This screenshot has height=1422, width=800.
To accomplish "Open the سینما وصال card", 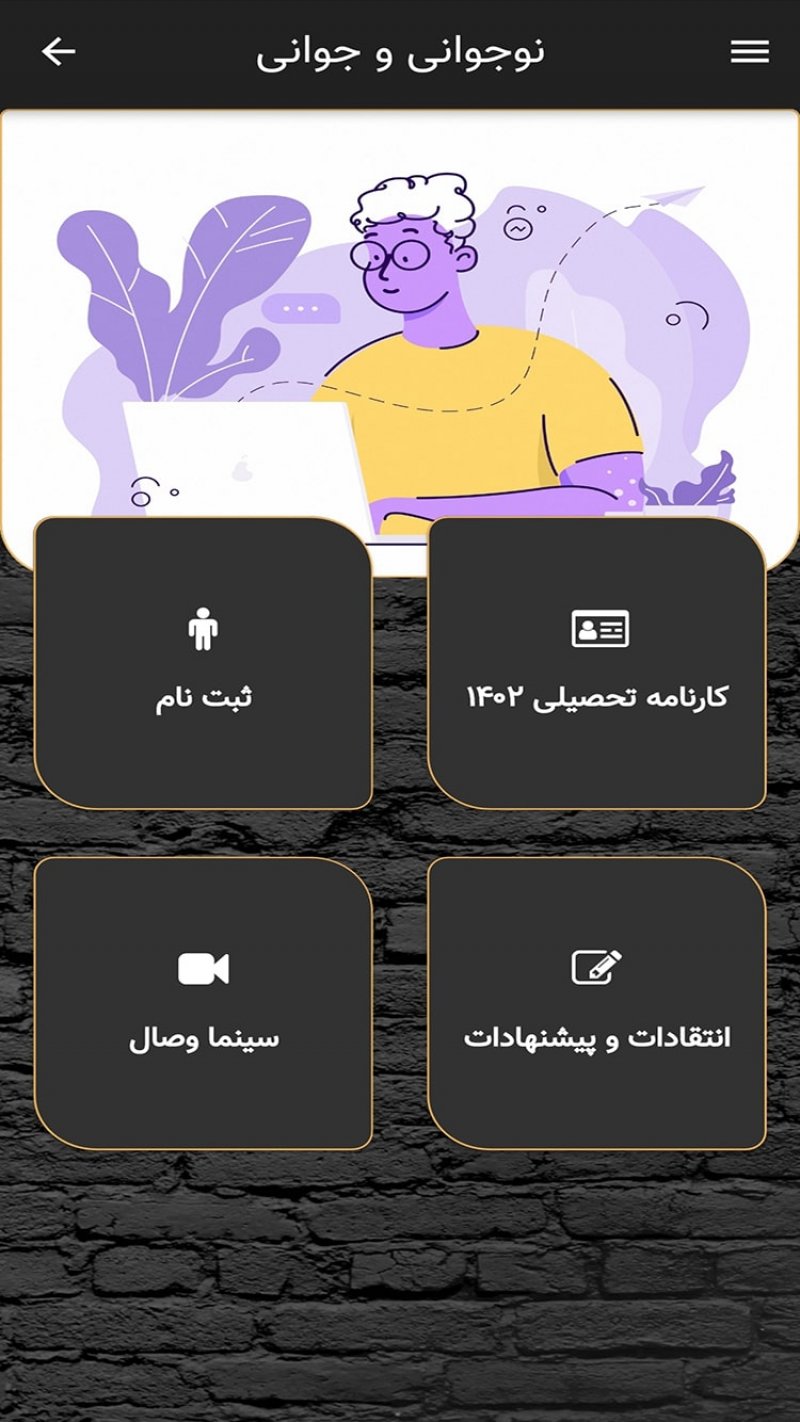I will [x=204, y=1003].
